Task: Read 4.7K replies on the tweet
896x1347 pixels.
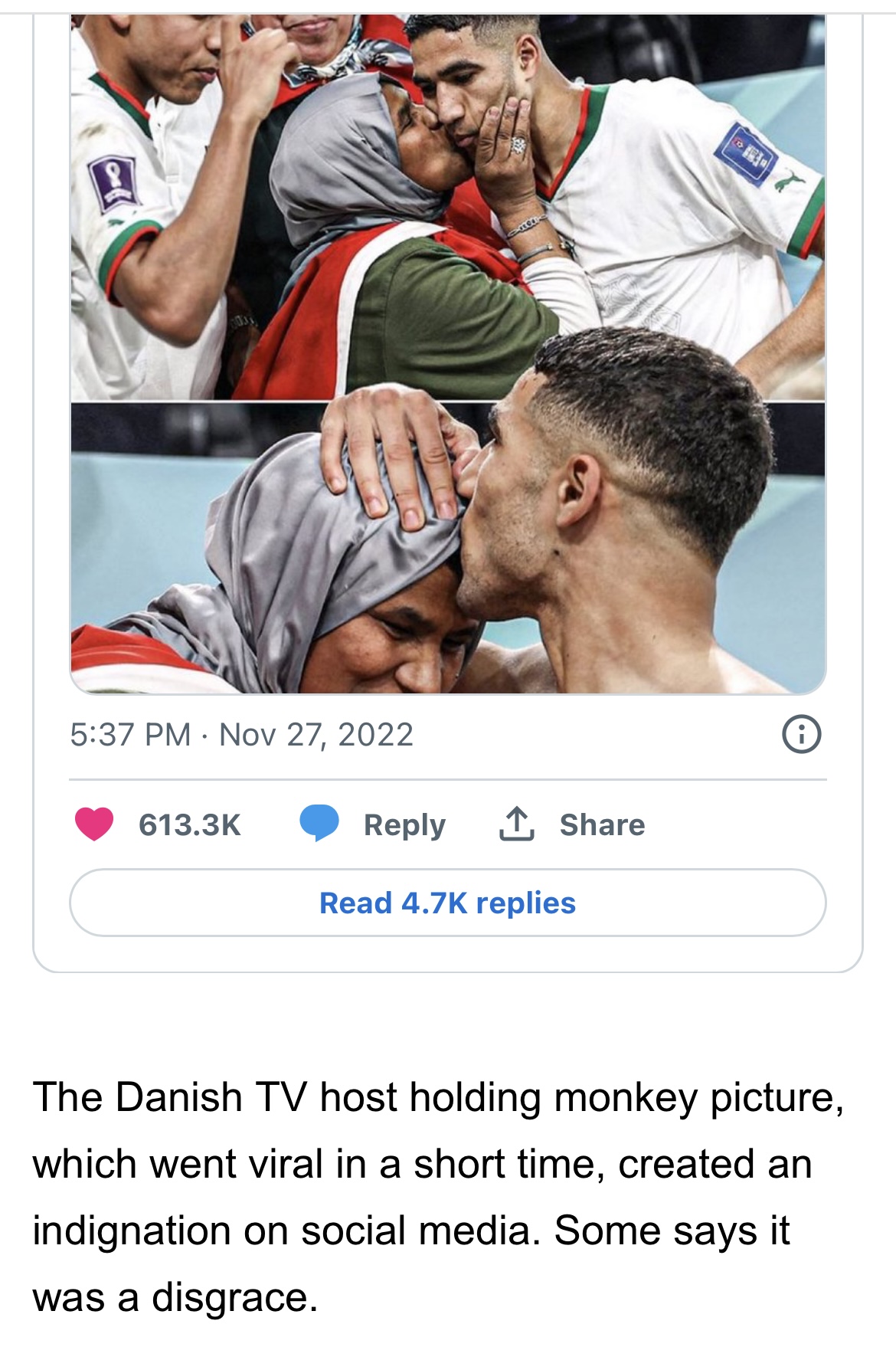Action: click(447, 903)
